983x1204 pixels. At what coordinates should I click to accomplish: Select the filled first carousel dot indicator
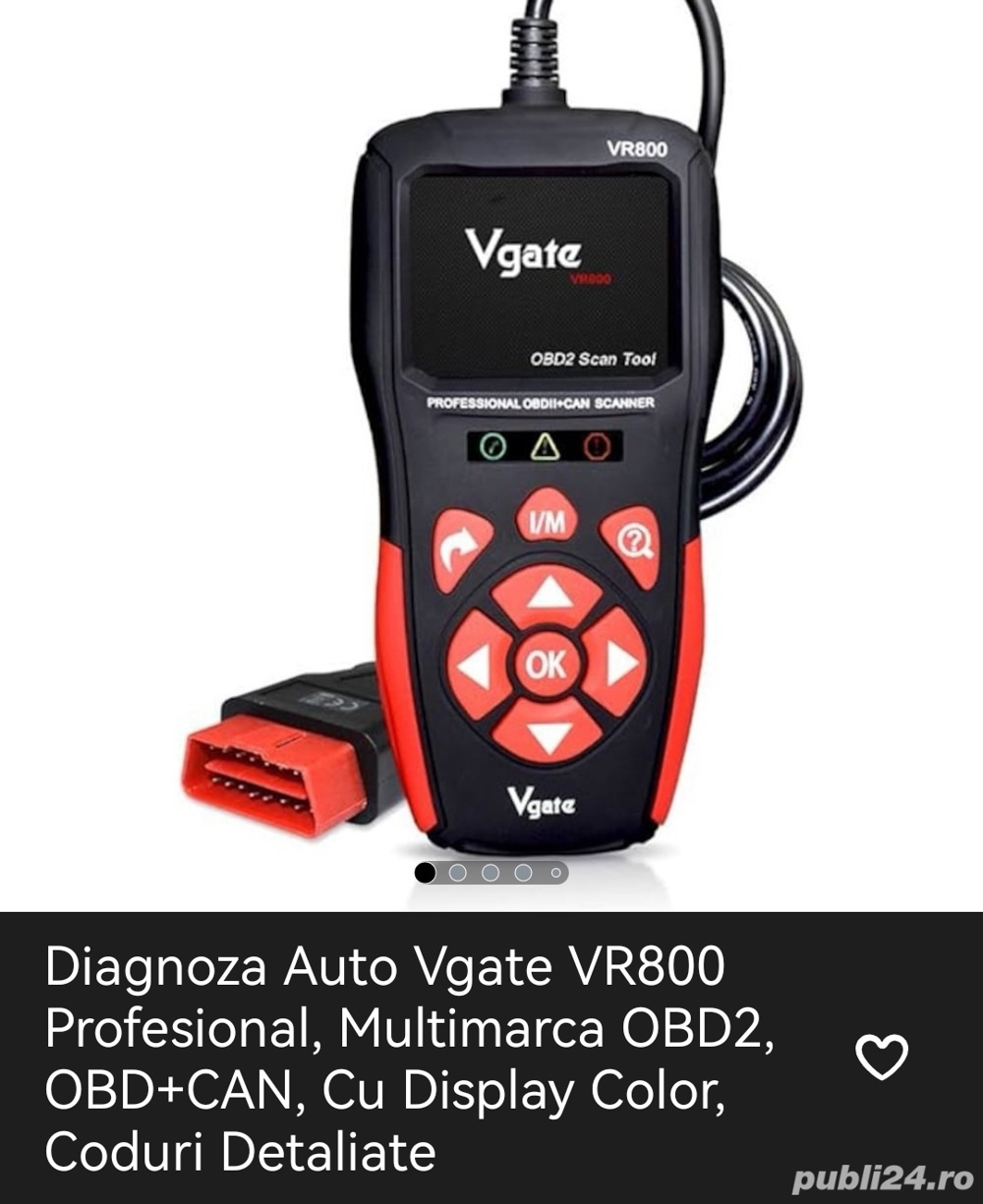(x=426, y=871)
